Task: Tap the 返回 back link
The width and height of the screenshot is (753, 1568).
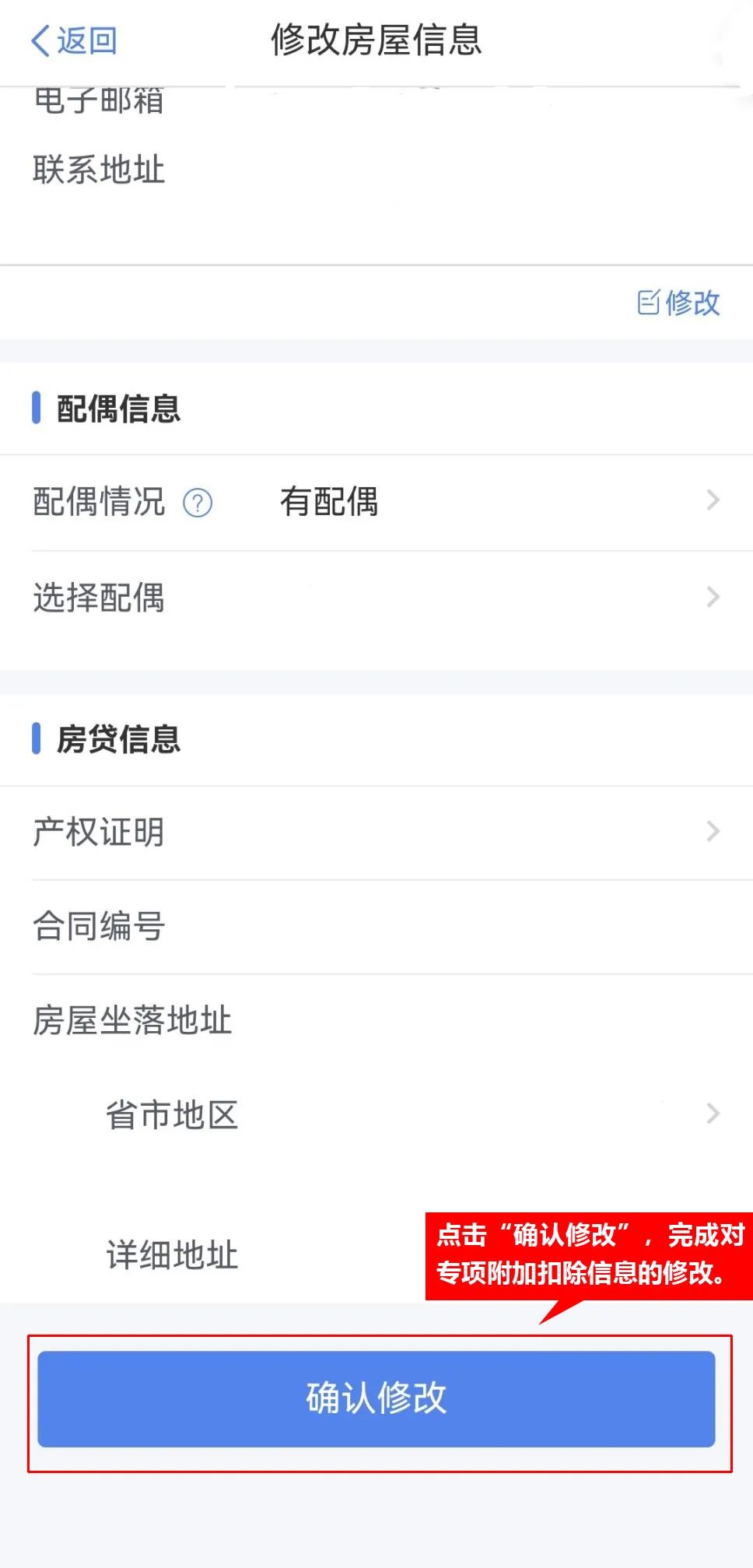Action: [x=86, y=40]
